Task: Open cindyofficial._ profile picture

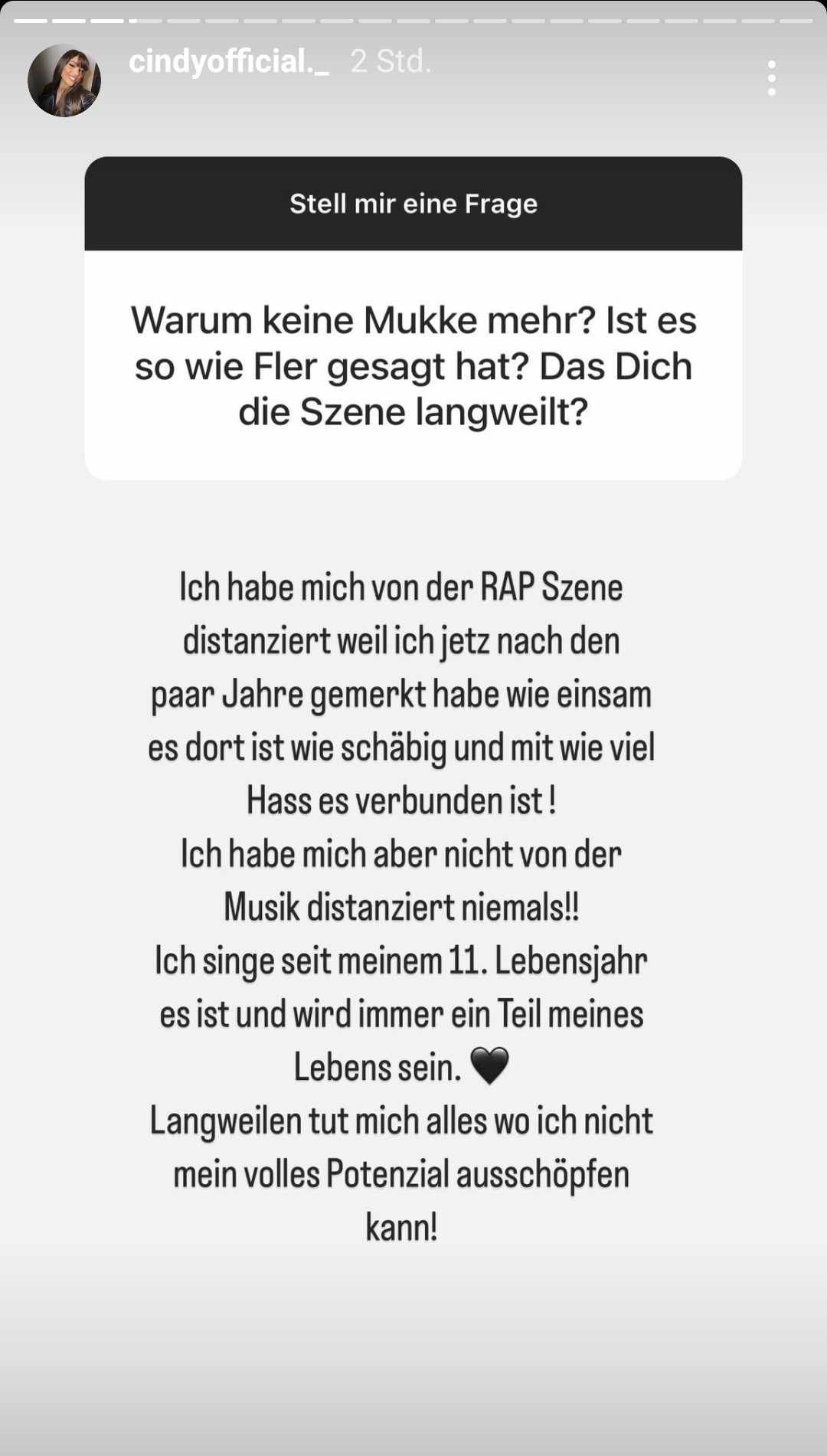Action: click(64, 80)
